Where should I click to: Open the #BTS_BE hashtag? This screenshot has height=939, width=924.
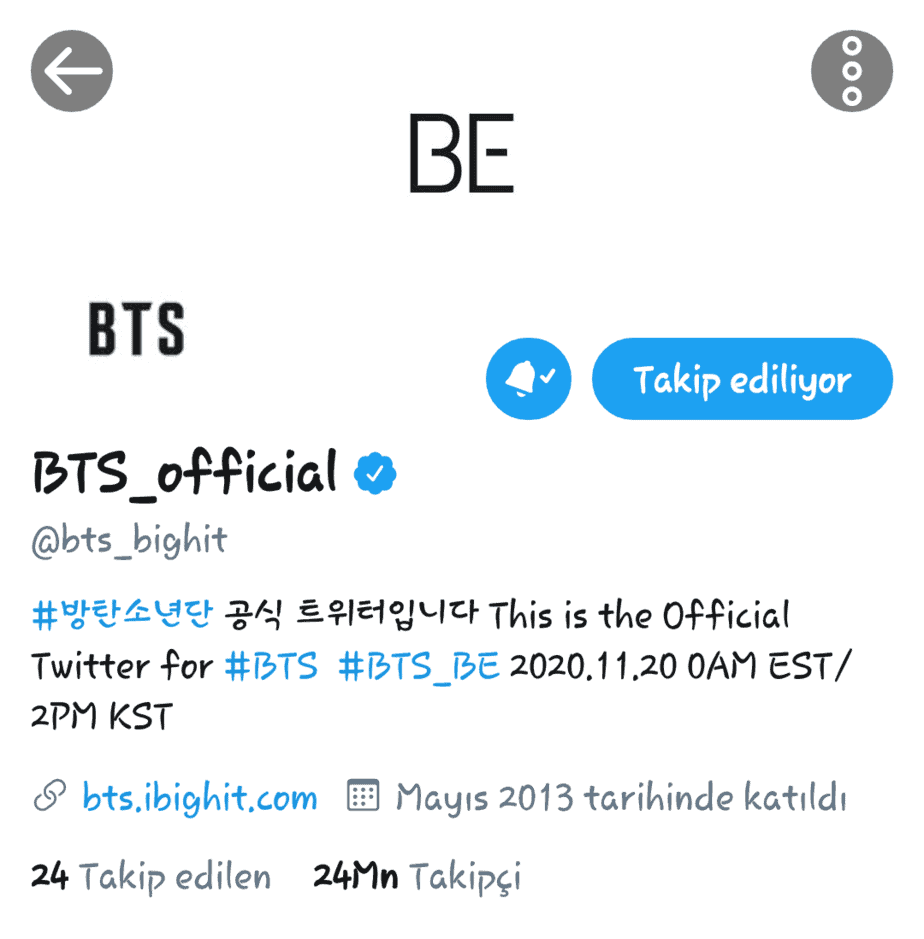click(x=419, y=665)
